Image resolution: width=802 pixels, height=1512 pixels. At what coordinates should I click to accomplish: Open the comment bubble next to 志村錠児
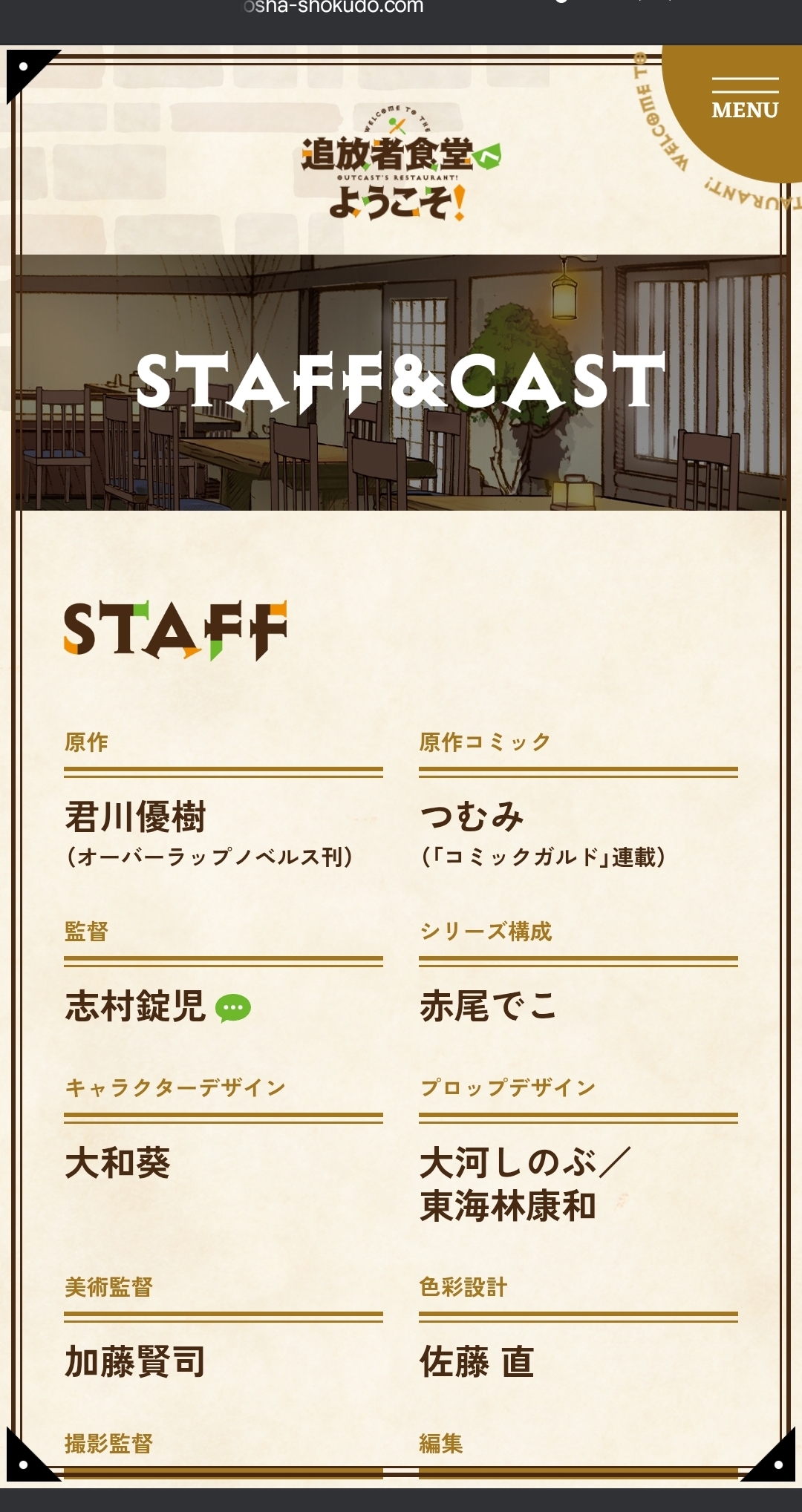(x=233, y=1008)
